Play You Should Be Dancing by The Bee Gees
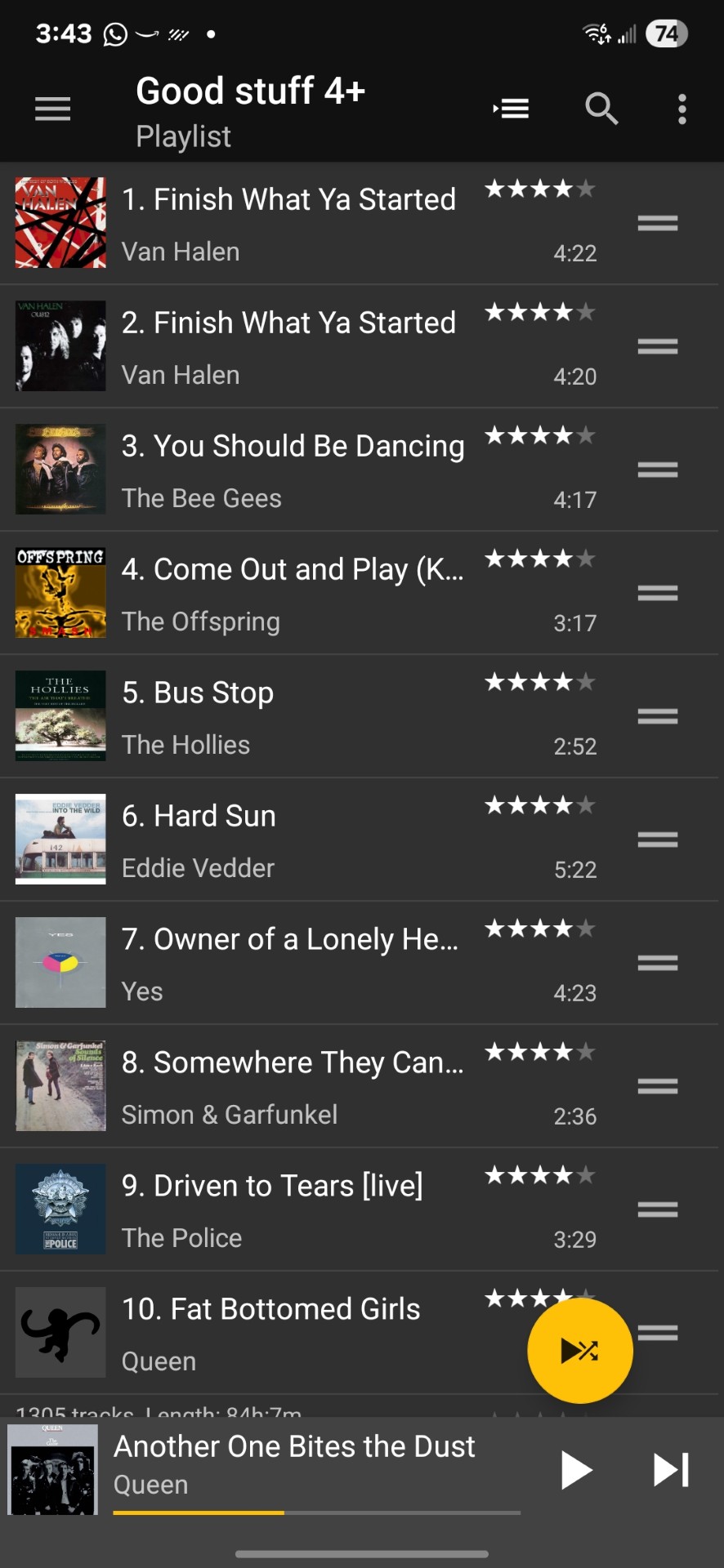Viewport: 724px width, 1568px height. tap(293, 470)
